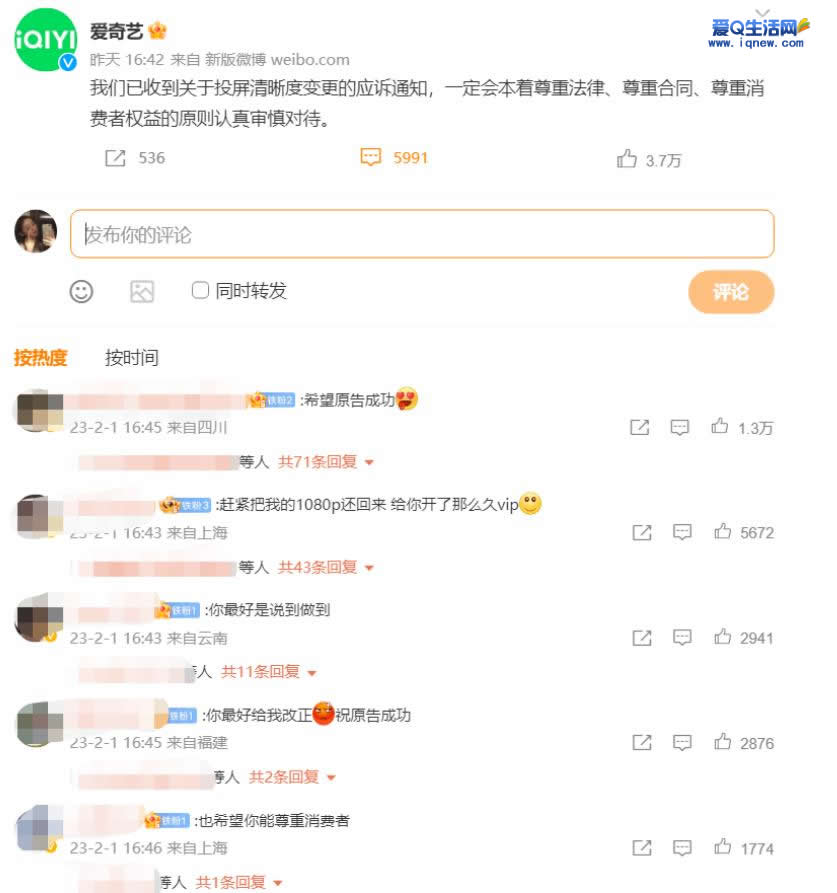Like the 爱奇艺 post with 3.7万 likes
The width and height of the screenshot is (837, 893).
[x=627, y=159]
